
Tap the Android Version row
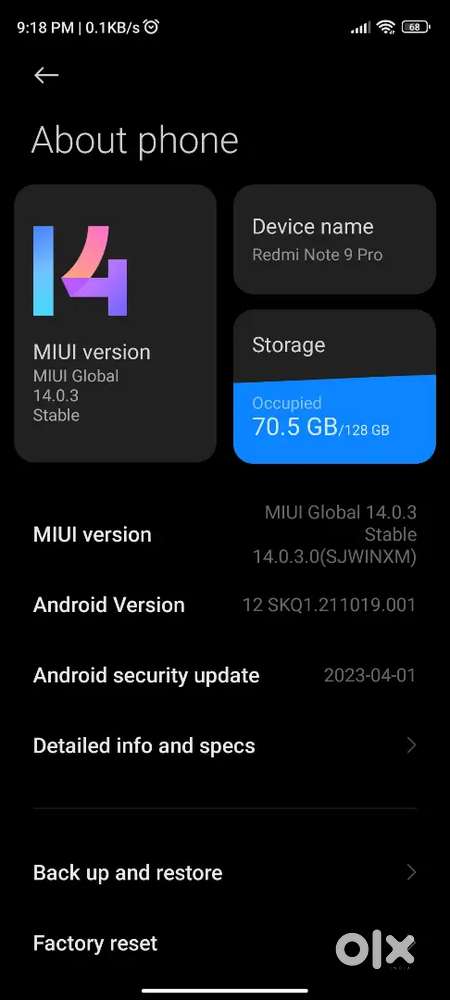225,605
